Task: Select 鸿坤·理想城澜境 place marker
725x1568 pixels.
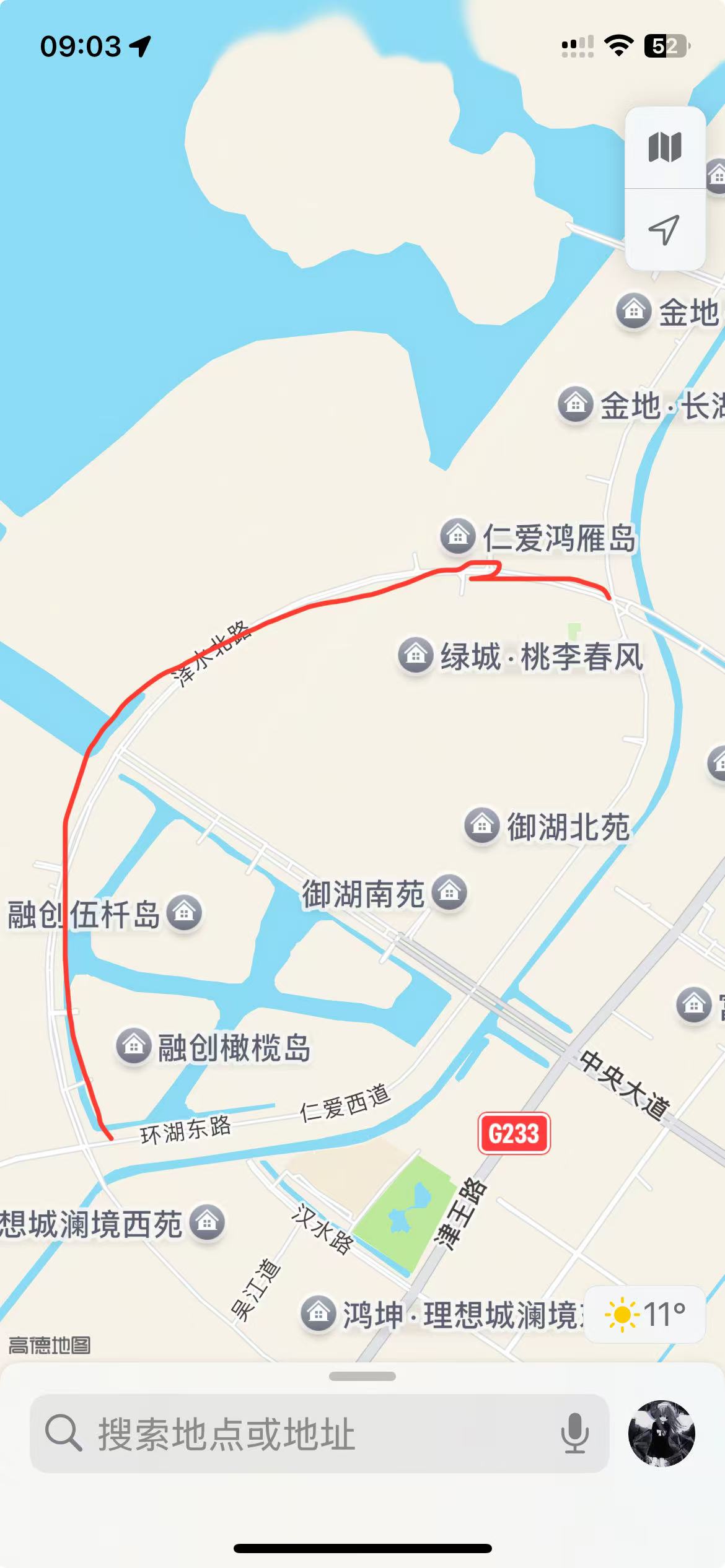Action: pos(319,1312)
